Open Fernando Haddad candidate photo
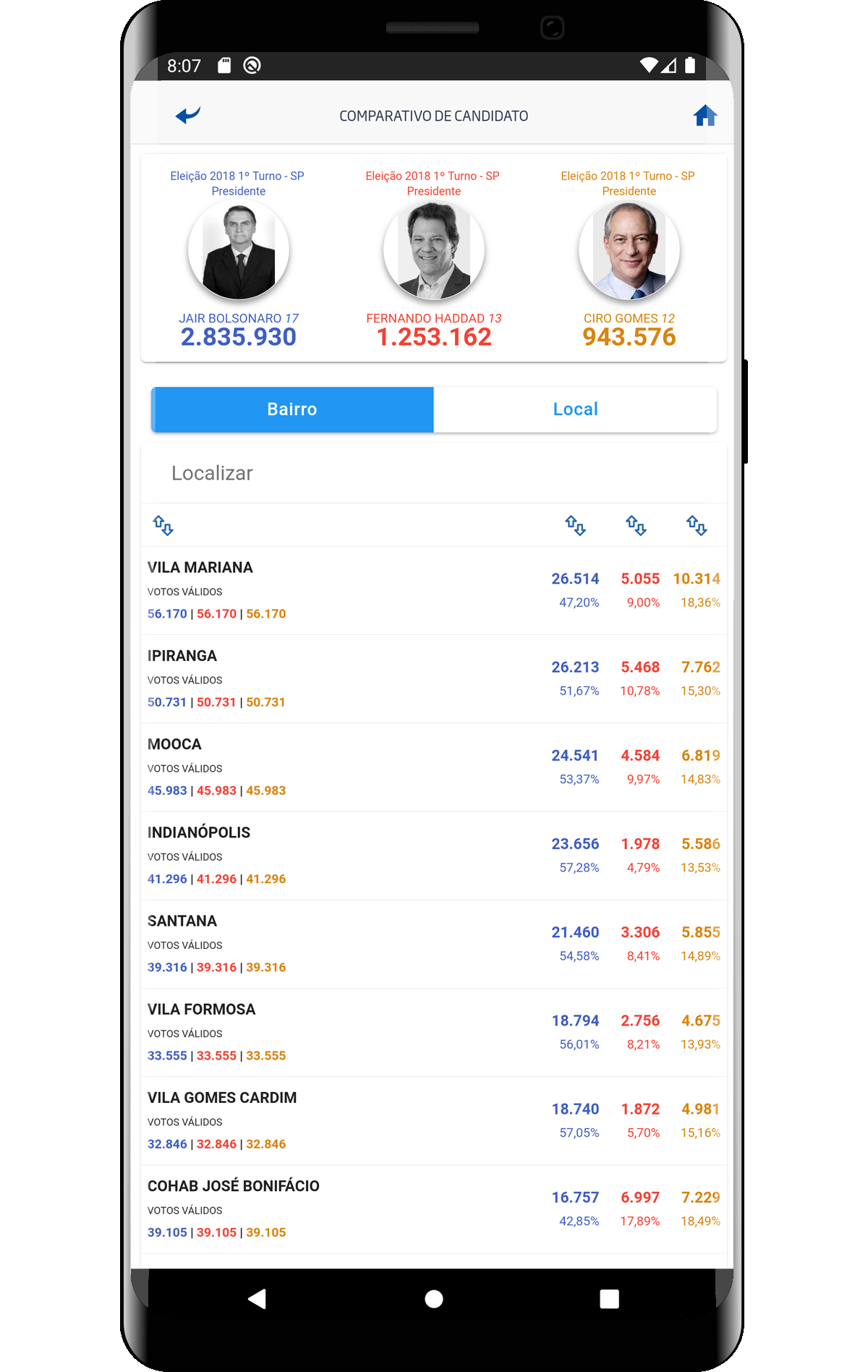The height and width of the screenshot is (1372, 868). click(434, 250)
